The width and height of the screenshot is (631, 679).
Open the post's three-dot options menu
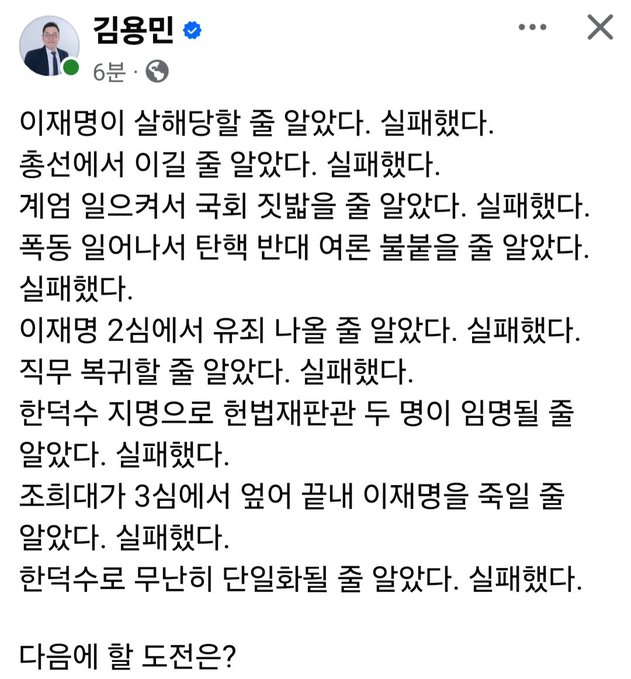(531, 28)
